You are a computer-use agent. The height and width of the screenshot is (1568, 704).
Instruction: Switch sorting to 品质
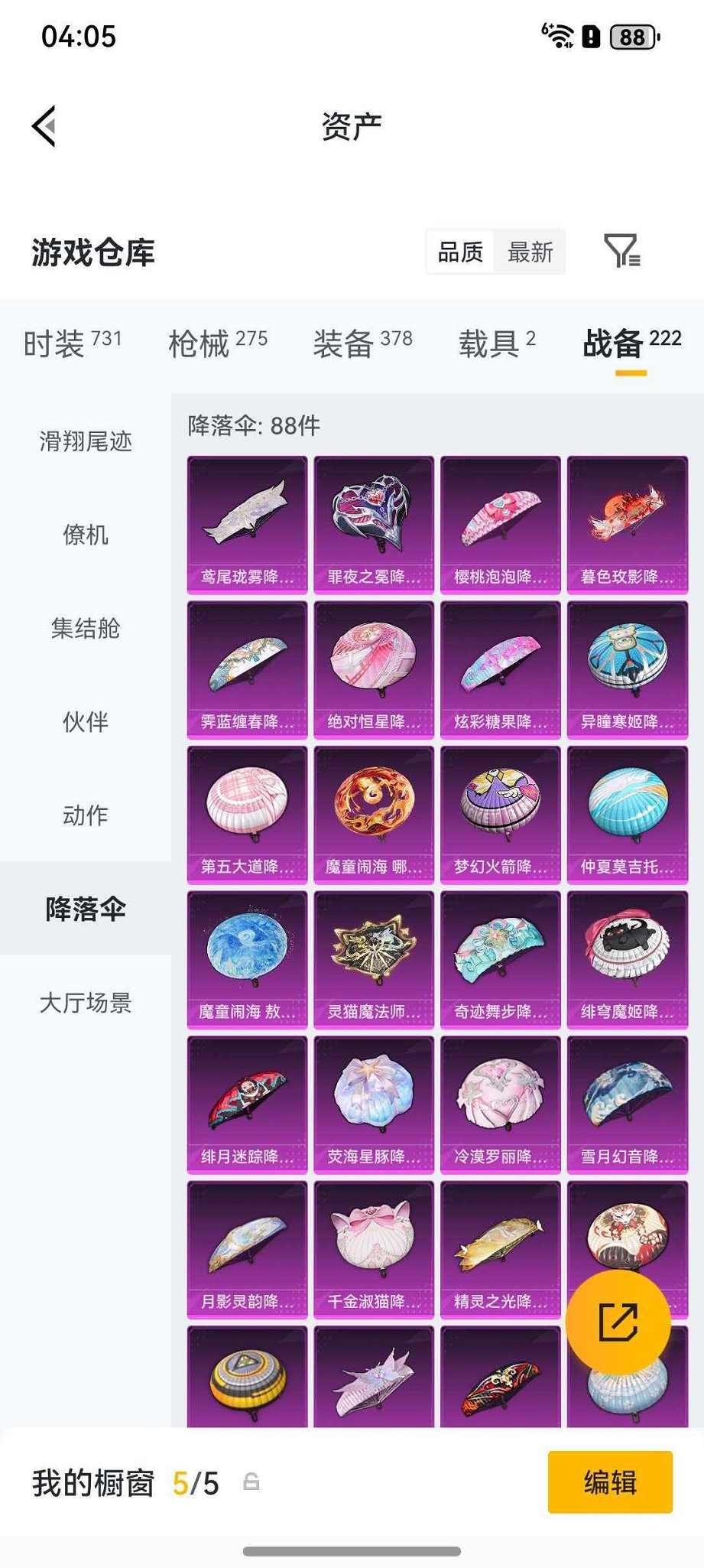coord(459,252)
